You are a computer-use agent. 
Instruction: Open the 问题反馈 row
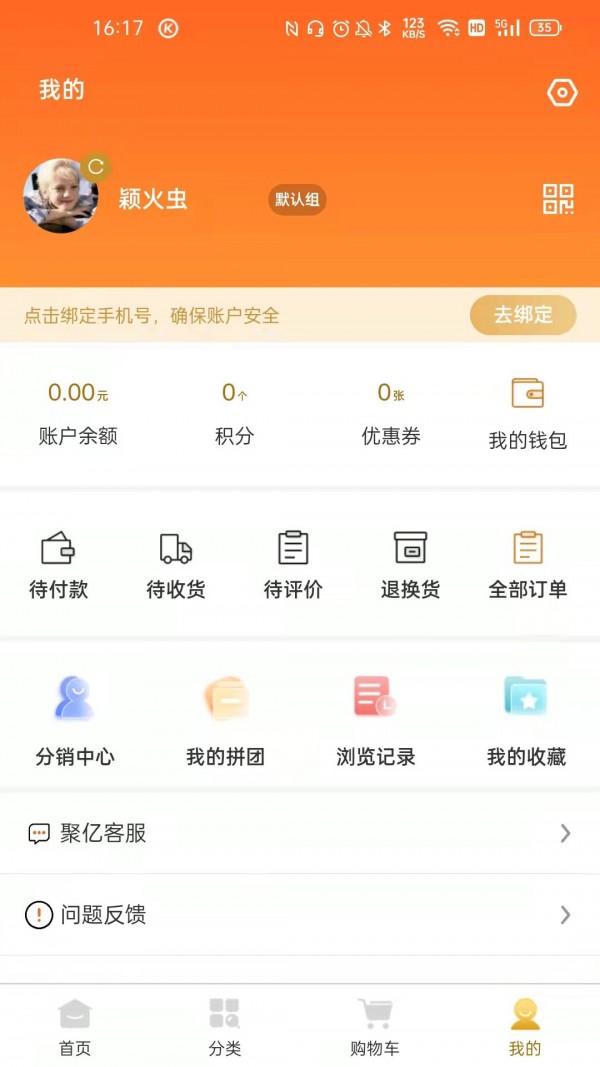300,914
